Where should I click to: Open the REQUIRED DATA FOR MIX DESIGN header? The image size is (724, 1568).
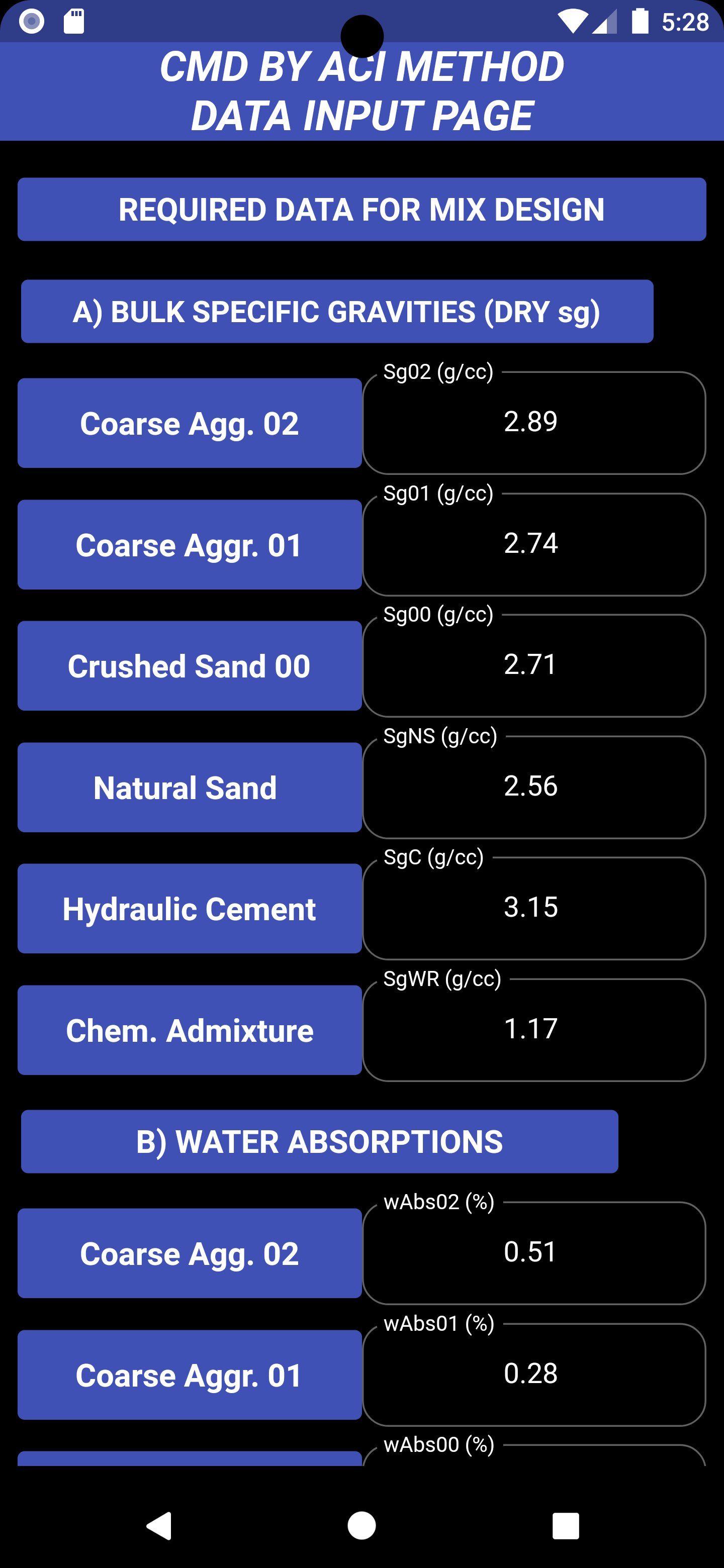pos(361,209)
